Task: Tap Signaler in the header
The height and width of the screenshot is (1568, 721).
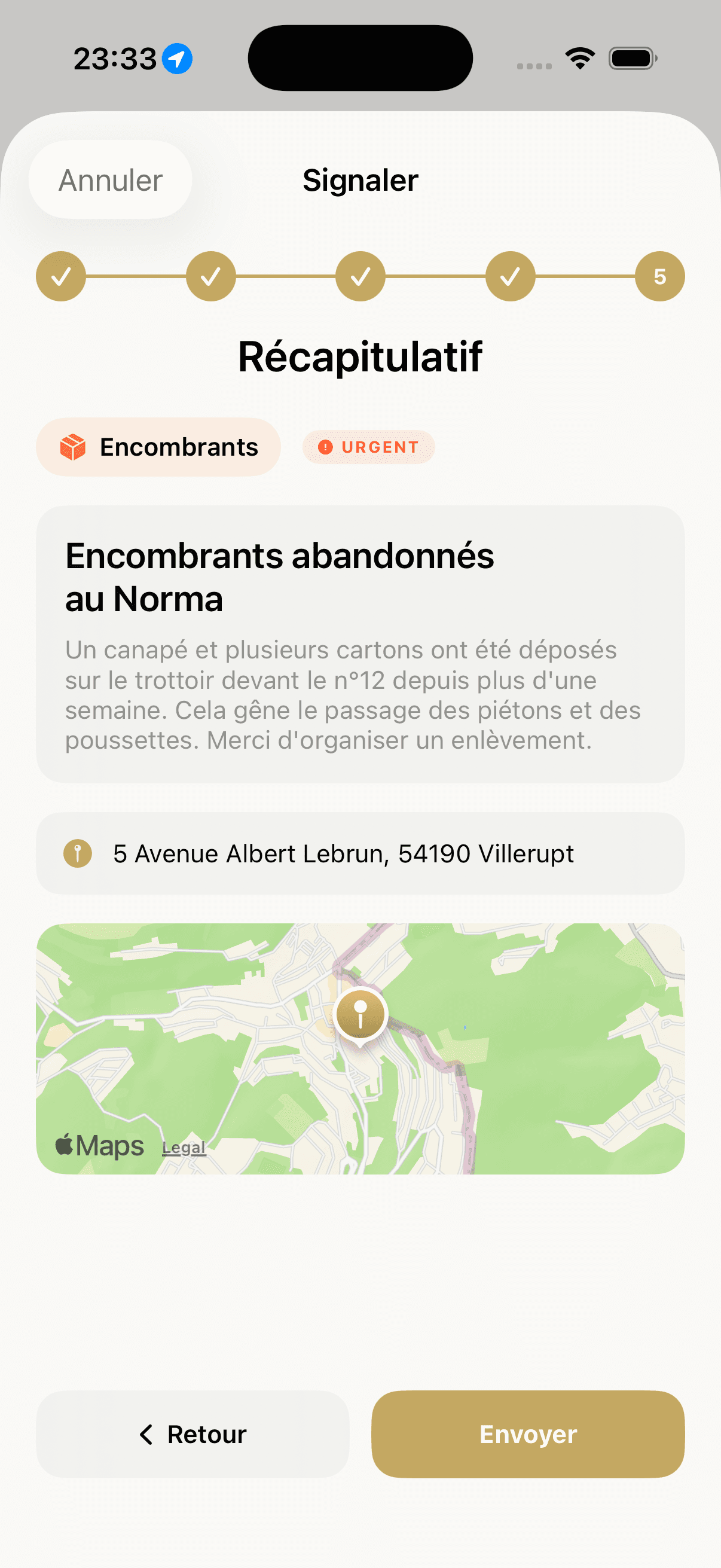Action: tap(360, 179)
